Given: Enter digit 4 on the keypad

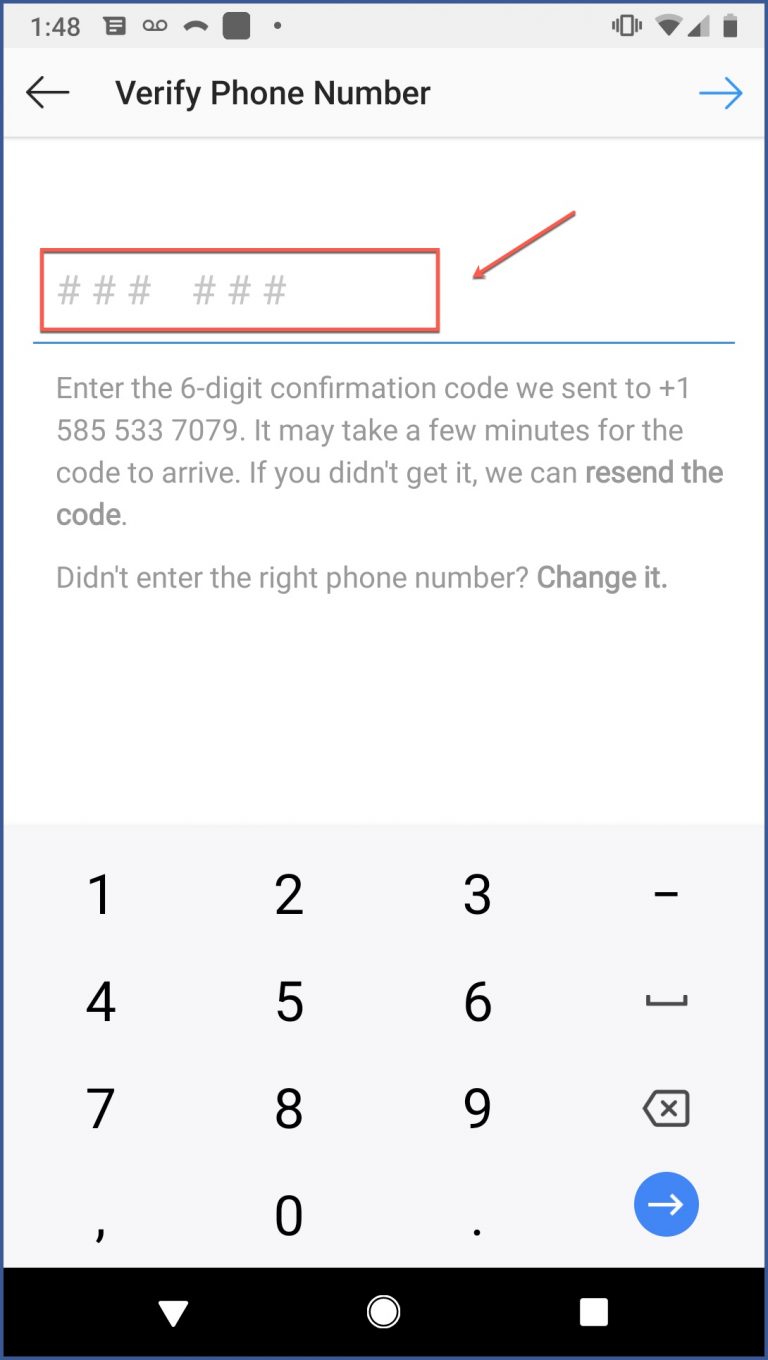Looking at the screenshot, I should coord(100,1001).
